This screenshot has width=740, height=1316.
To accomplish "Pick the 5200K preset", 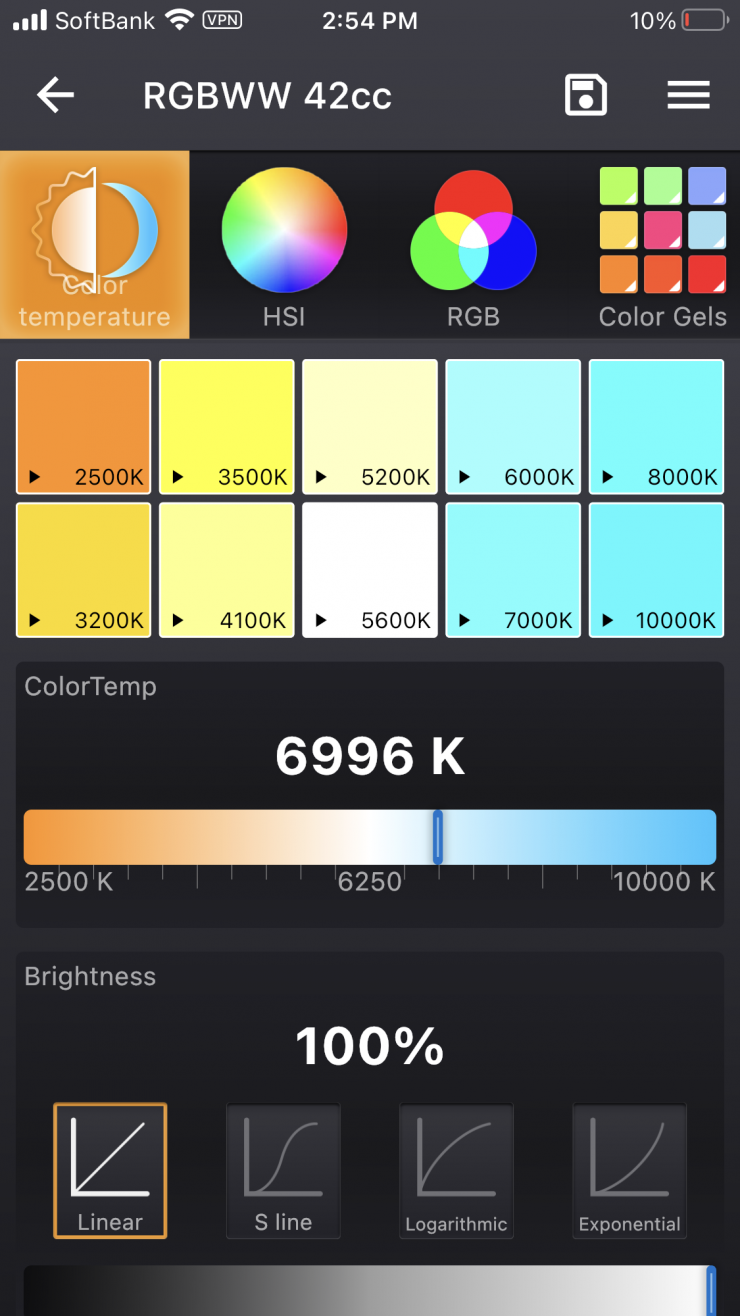I will tap(370, 427).
